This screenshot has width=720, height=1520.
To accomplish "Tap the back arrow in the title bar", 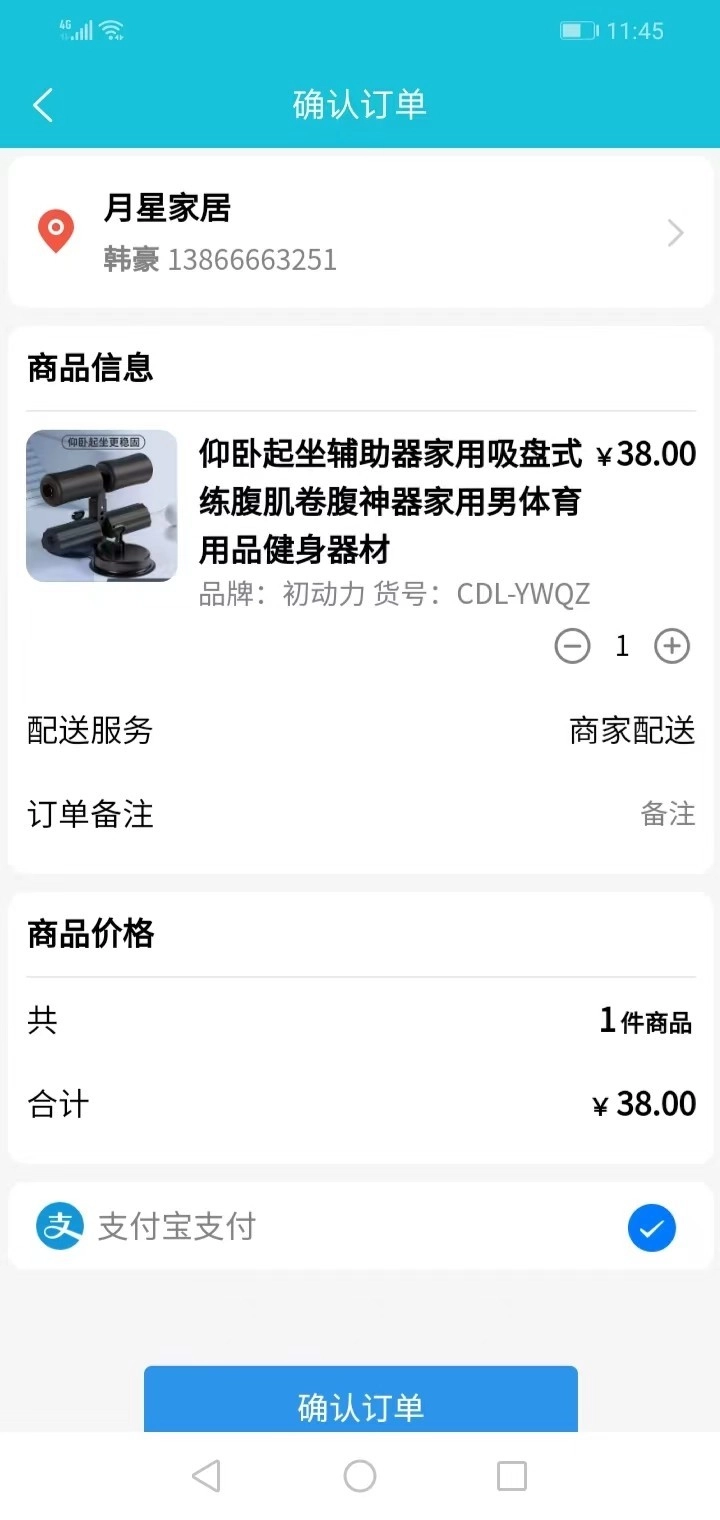I will pos(42,104).
